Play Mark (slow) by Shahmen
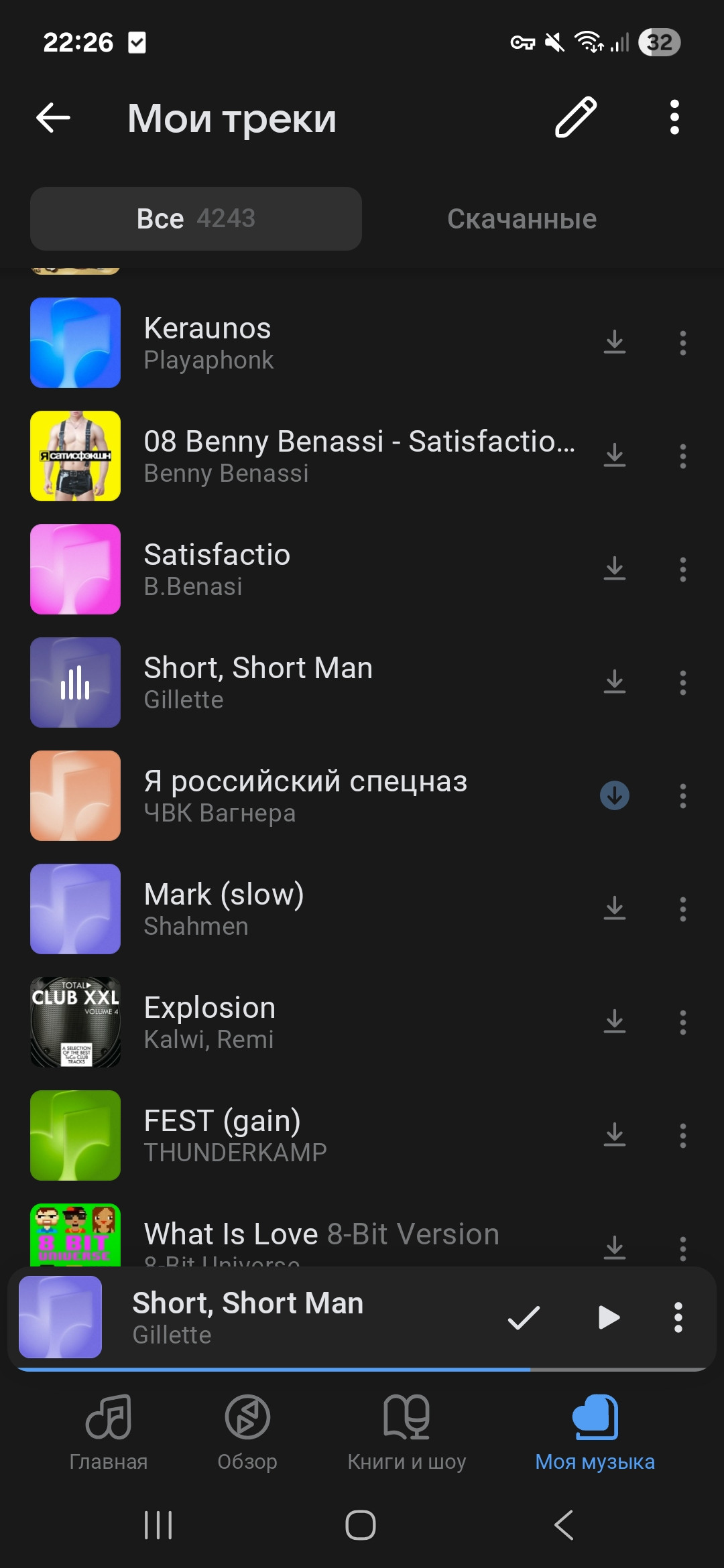724x1568 pixels. (268, 909)
